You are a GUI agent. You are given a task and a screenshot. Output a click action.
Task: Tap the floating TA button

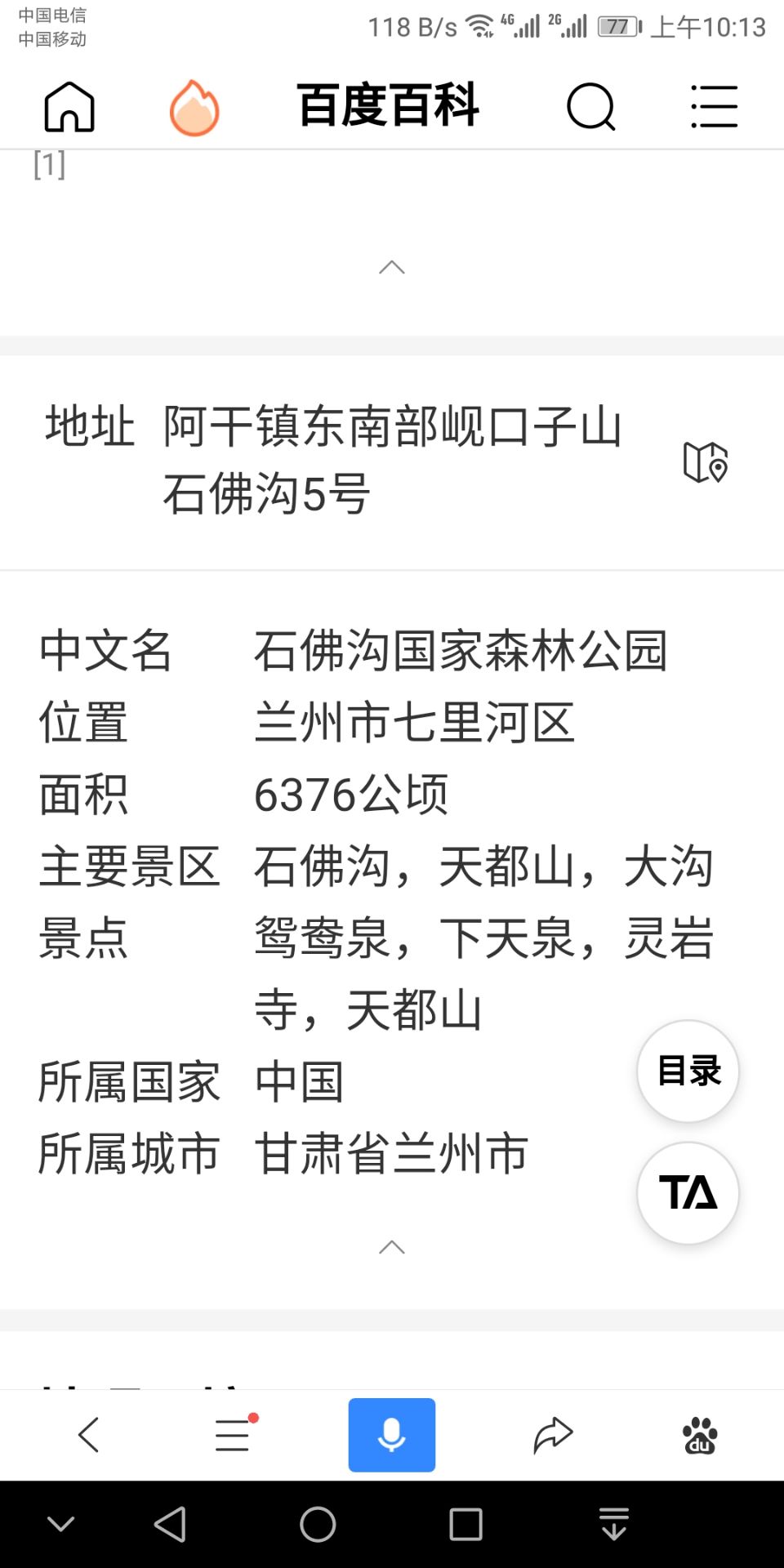[x=688, y=1193]
